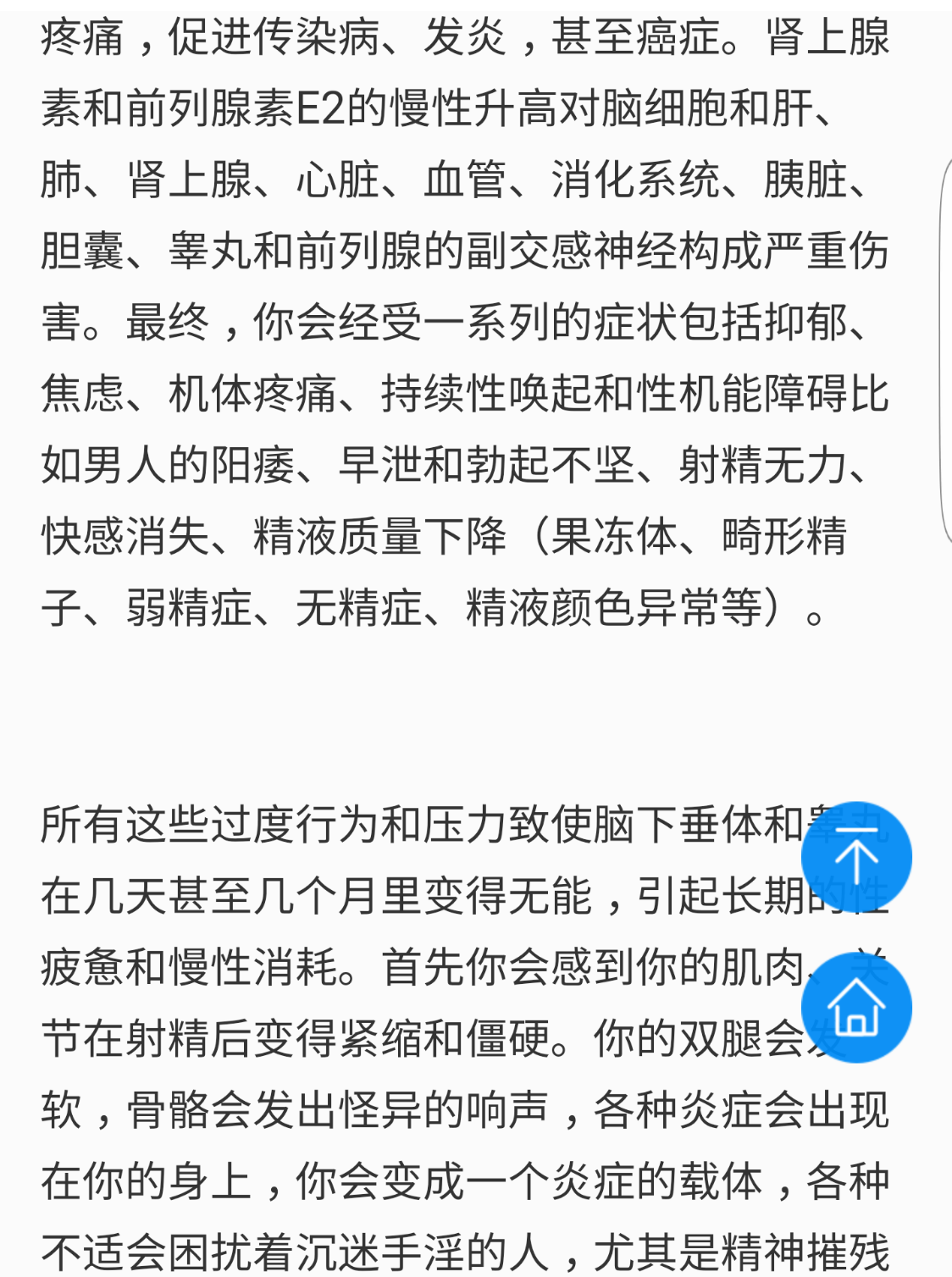
Task: Tap the blue back-to-top arrow button
Action: (856, 857)
